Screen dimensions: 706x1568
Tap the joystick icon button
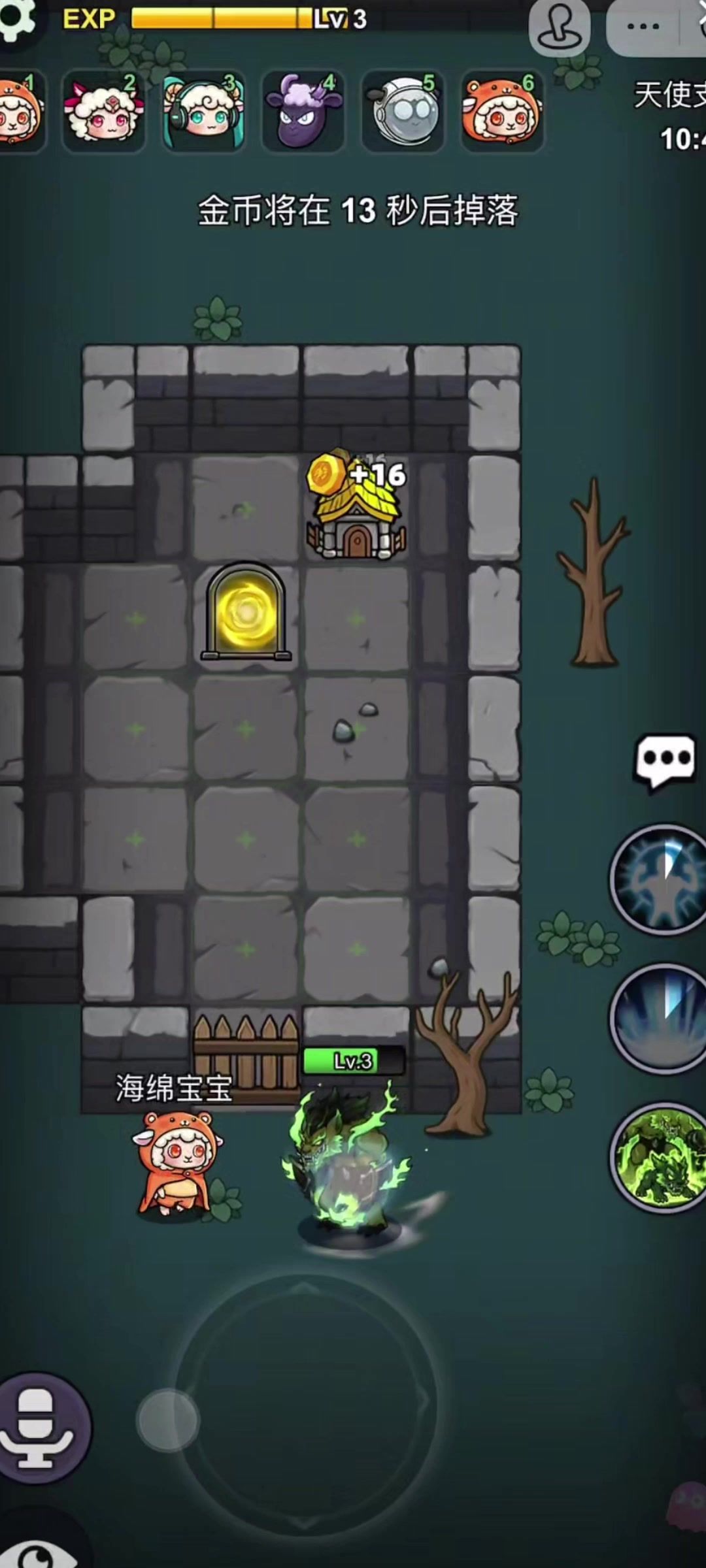[x=559, y=27]
